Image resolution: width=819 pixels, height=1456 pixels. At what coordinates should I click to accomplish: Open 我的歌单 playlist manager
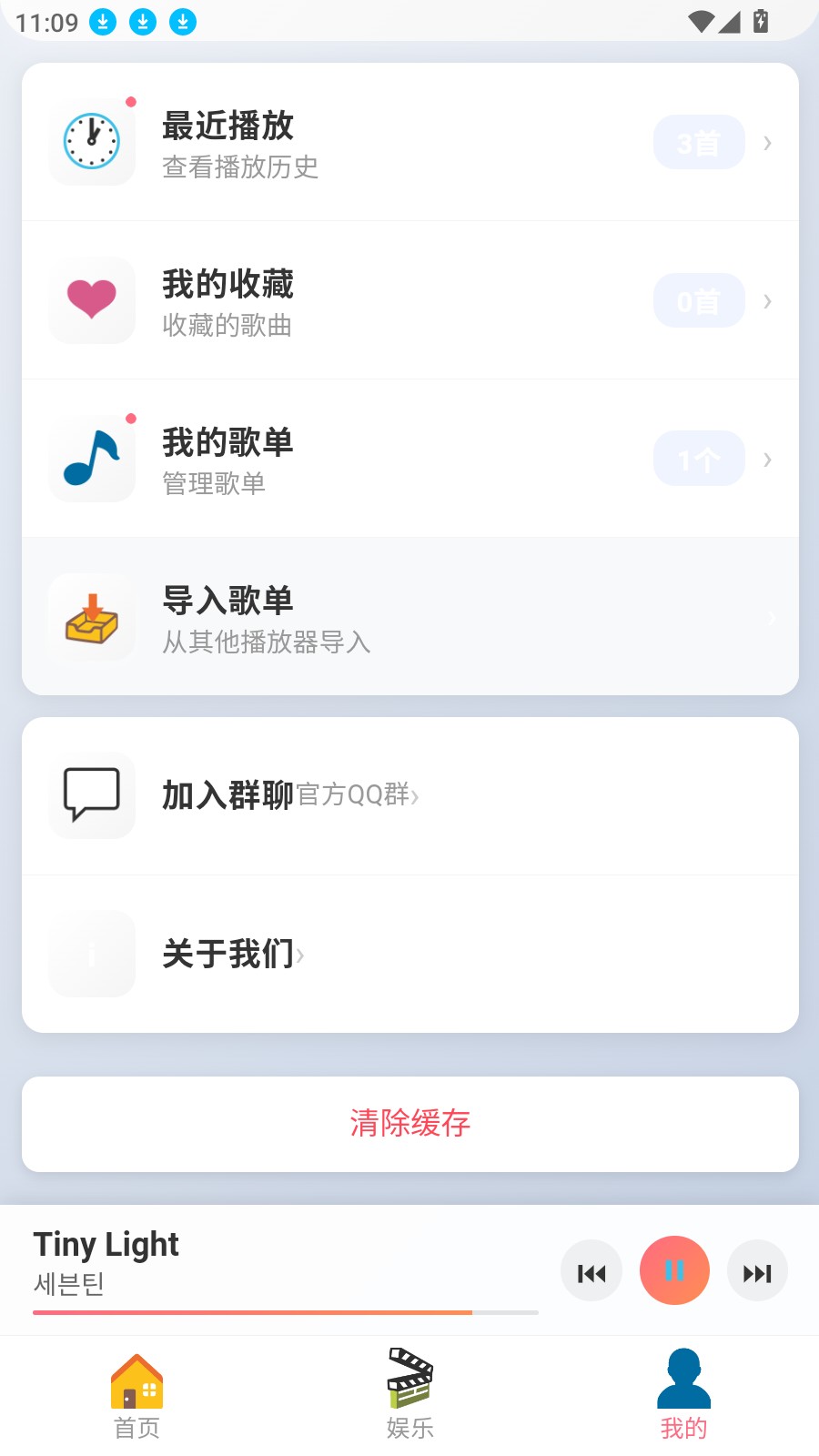coord(409,460)
